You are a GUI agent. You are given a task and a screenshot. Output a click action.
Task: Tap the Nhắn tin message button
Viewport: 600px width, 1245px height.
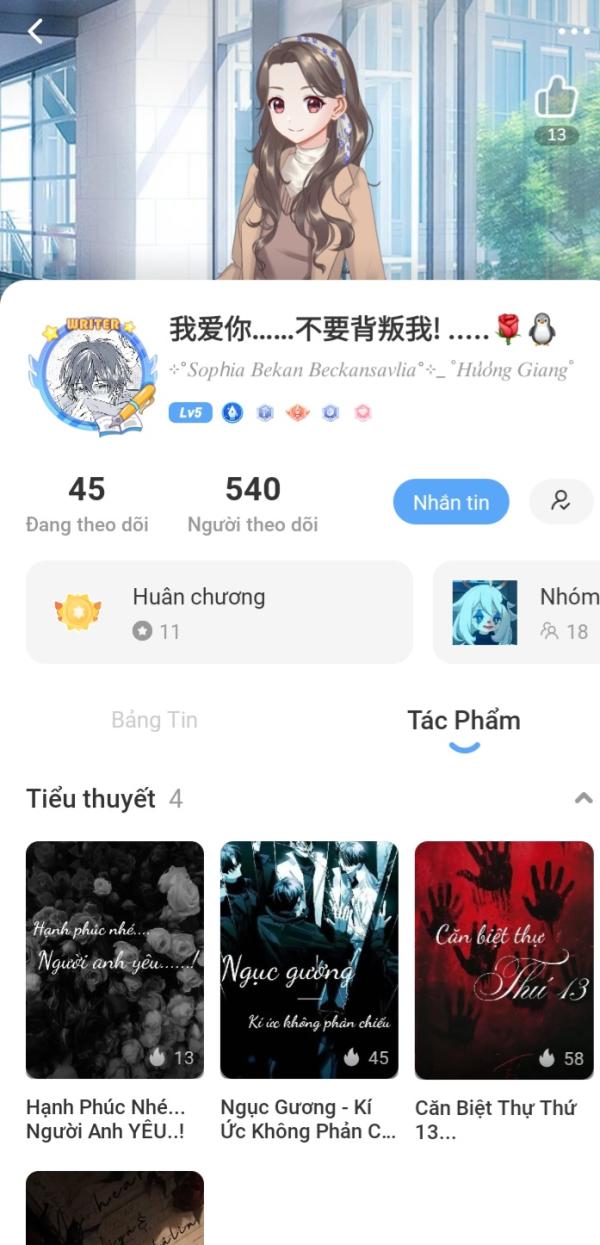click(451, 502)
